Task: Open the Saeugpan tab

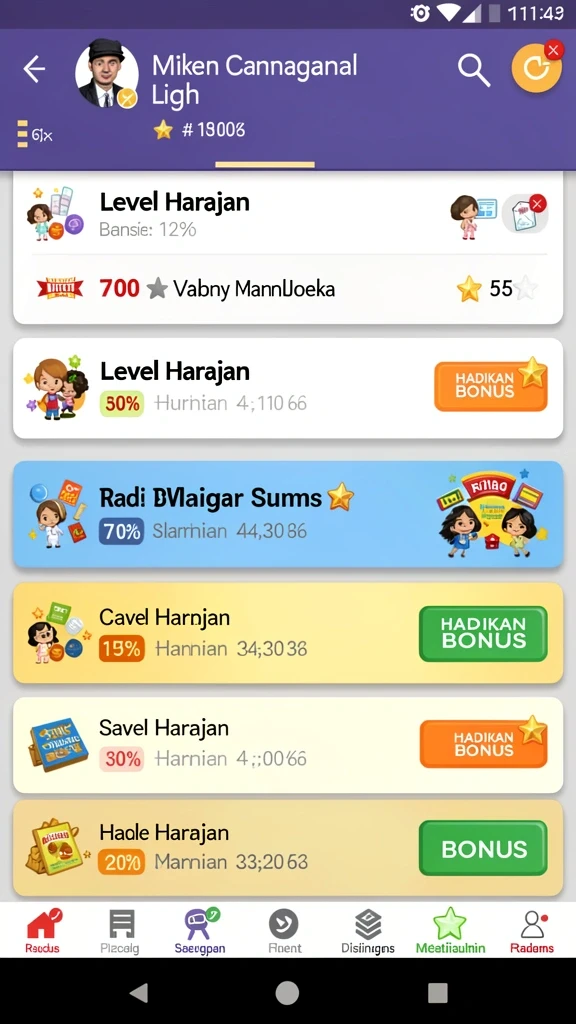Action: 200,931
